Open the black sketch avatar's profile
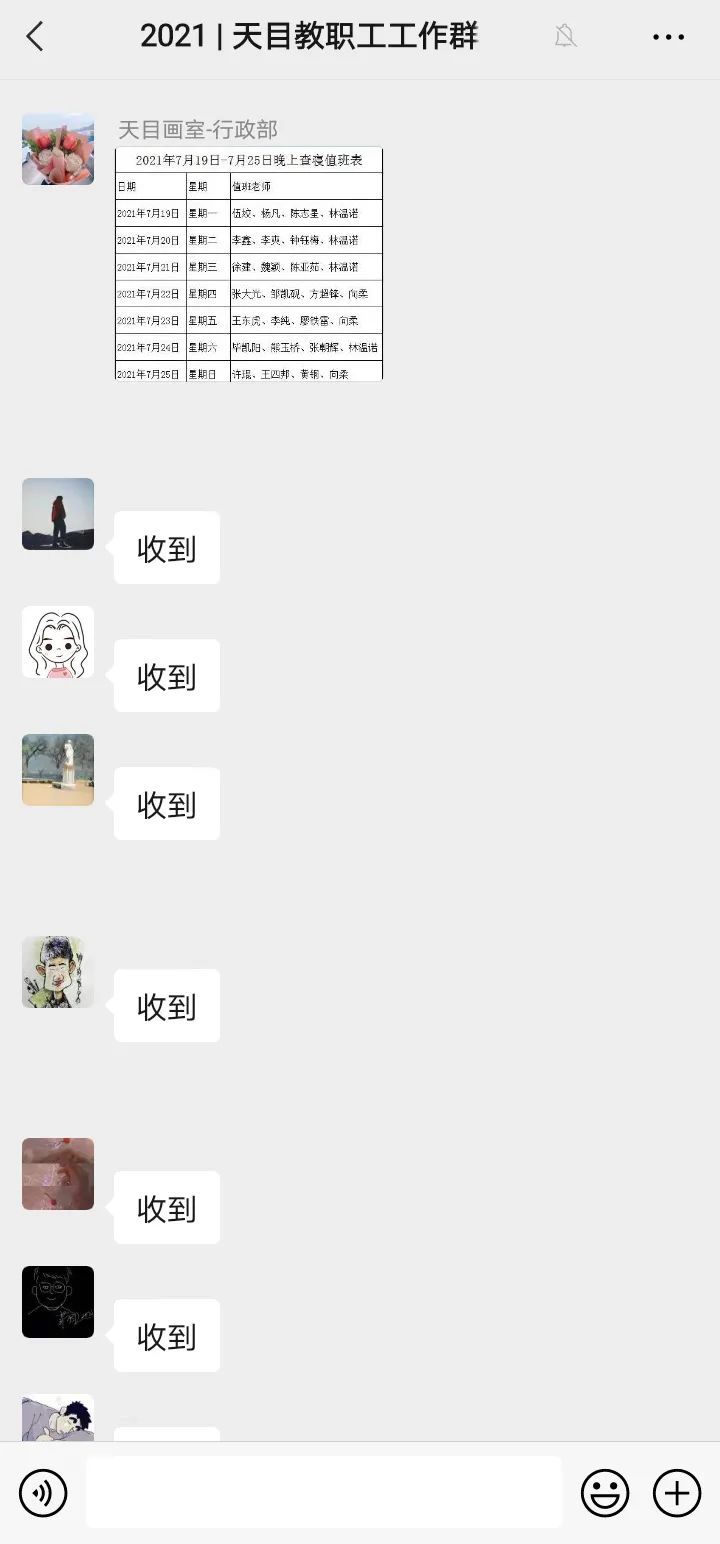 coord(58,1302)
